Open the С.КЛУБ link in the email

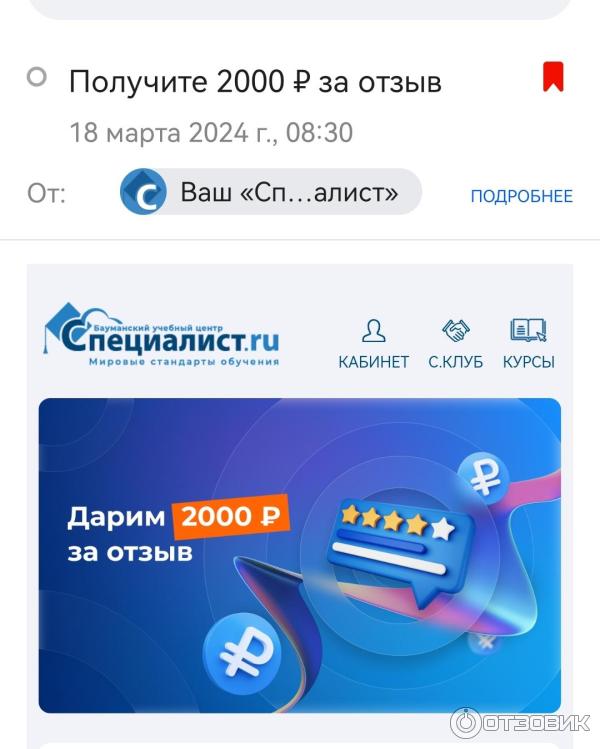(455, 344)
